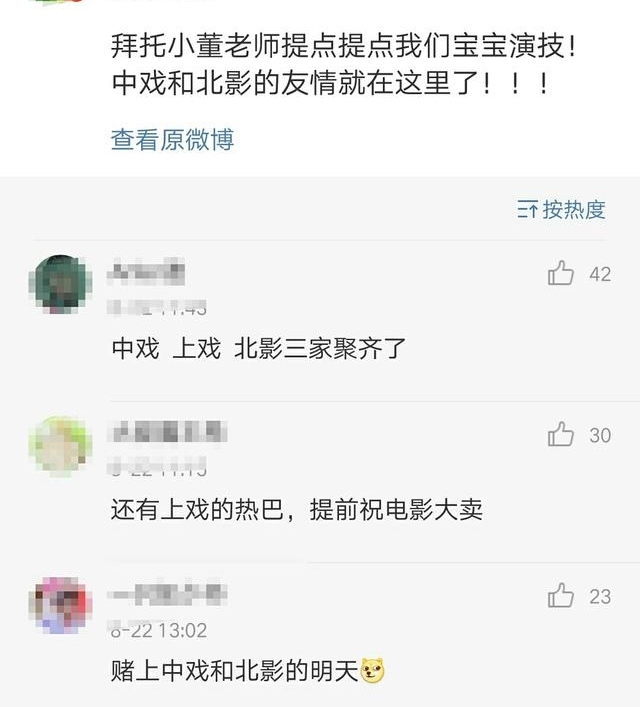
Task: Open the 查看原微博 link
Action: 171,140
